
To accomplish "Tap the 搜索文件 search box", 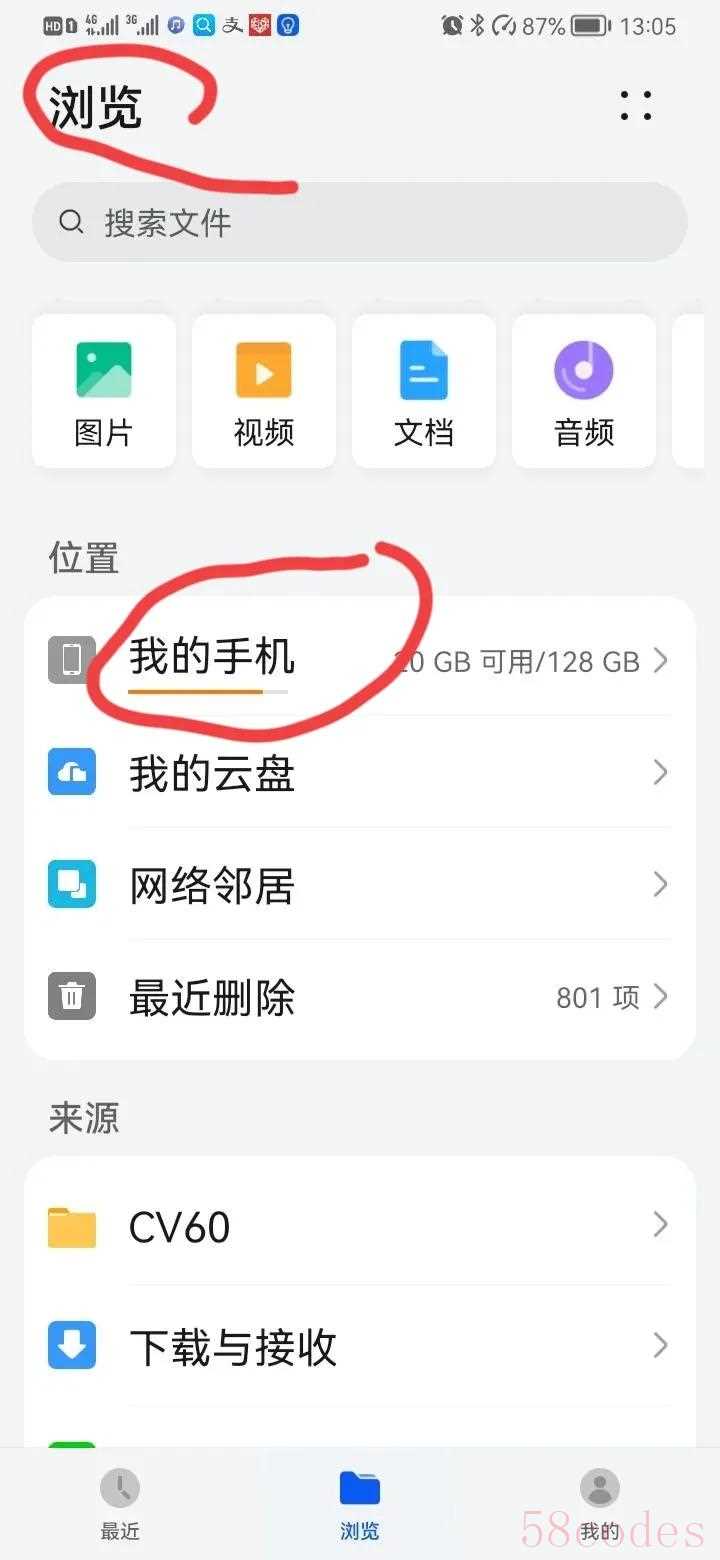I will pos(360,222).
